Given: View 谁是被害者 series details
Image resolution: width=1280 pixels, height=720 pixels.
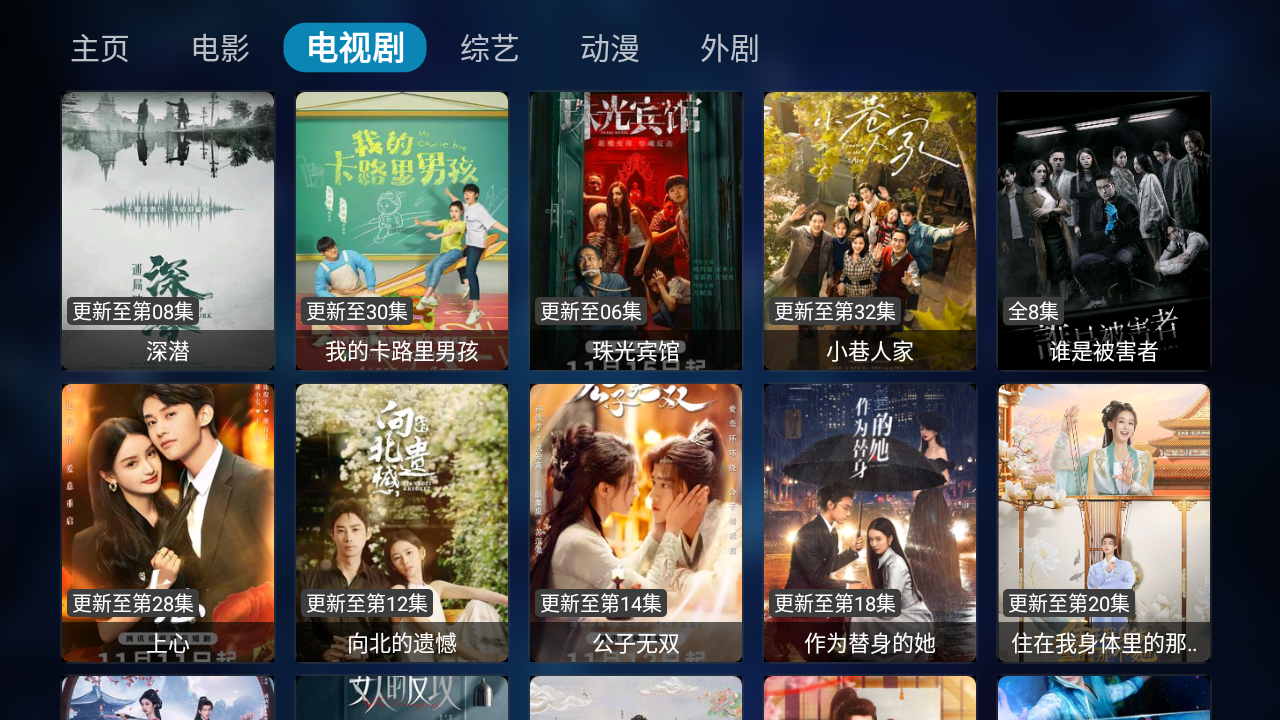Looking at the screenshot, I should 1104,230.
